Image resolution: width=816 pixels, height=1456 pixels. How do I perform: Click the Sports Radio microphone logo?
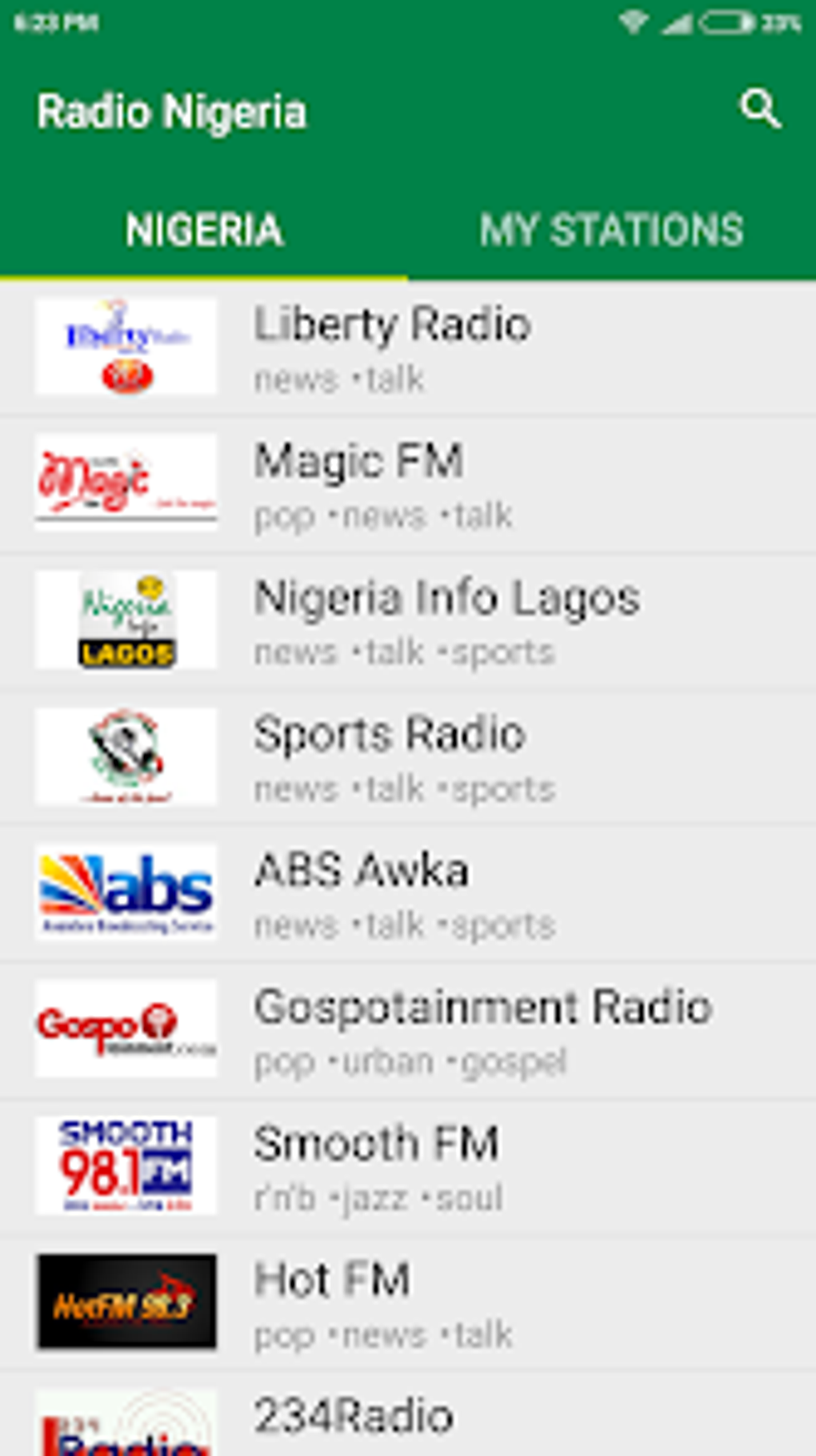(x=125, y=756)
